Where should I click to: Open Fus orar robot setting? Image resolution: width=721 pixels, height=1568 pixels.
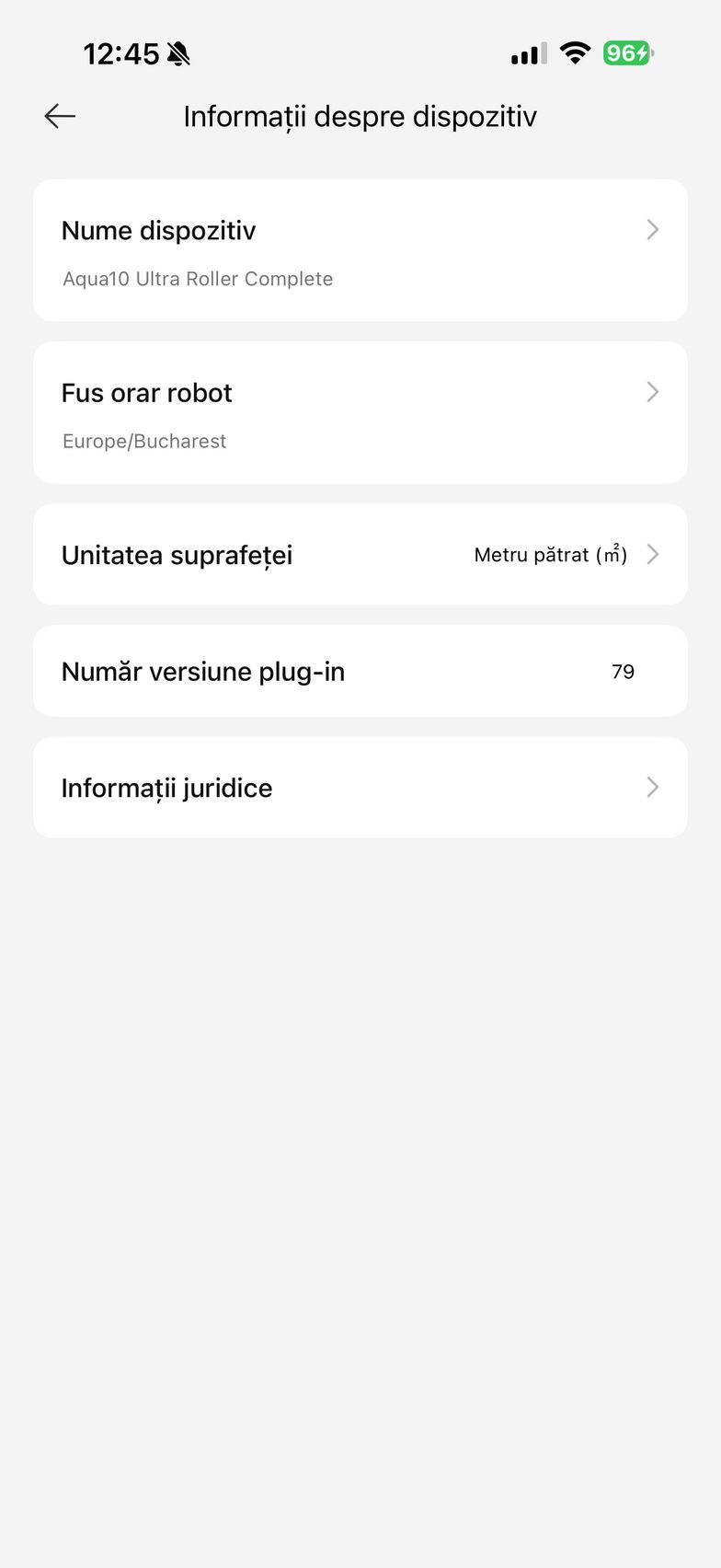[x=360, y=413]
